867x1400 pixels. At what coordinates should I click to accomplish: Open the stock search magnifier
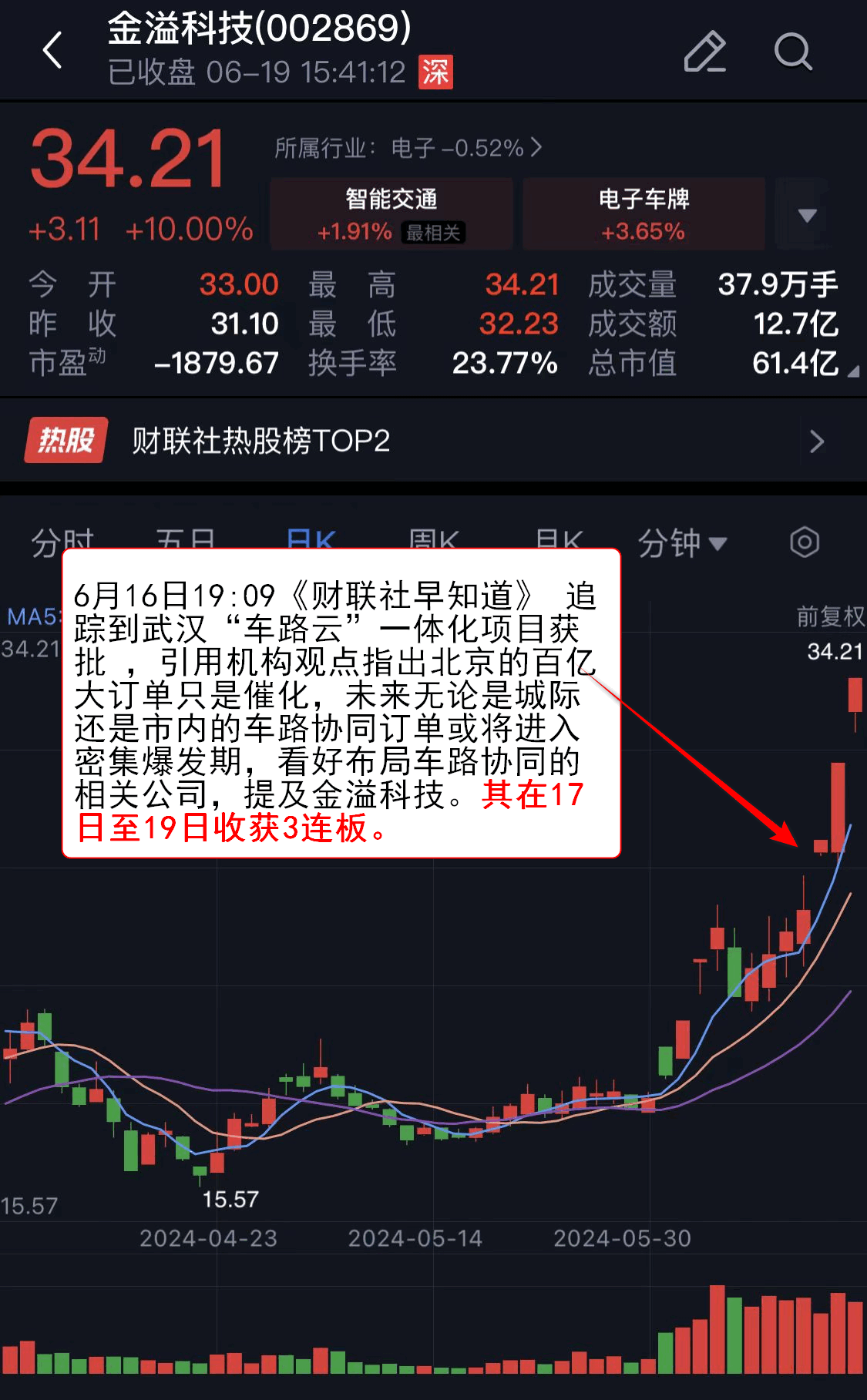792,52
